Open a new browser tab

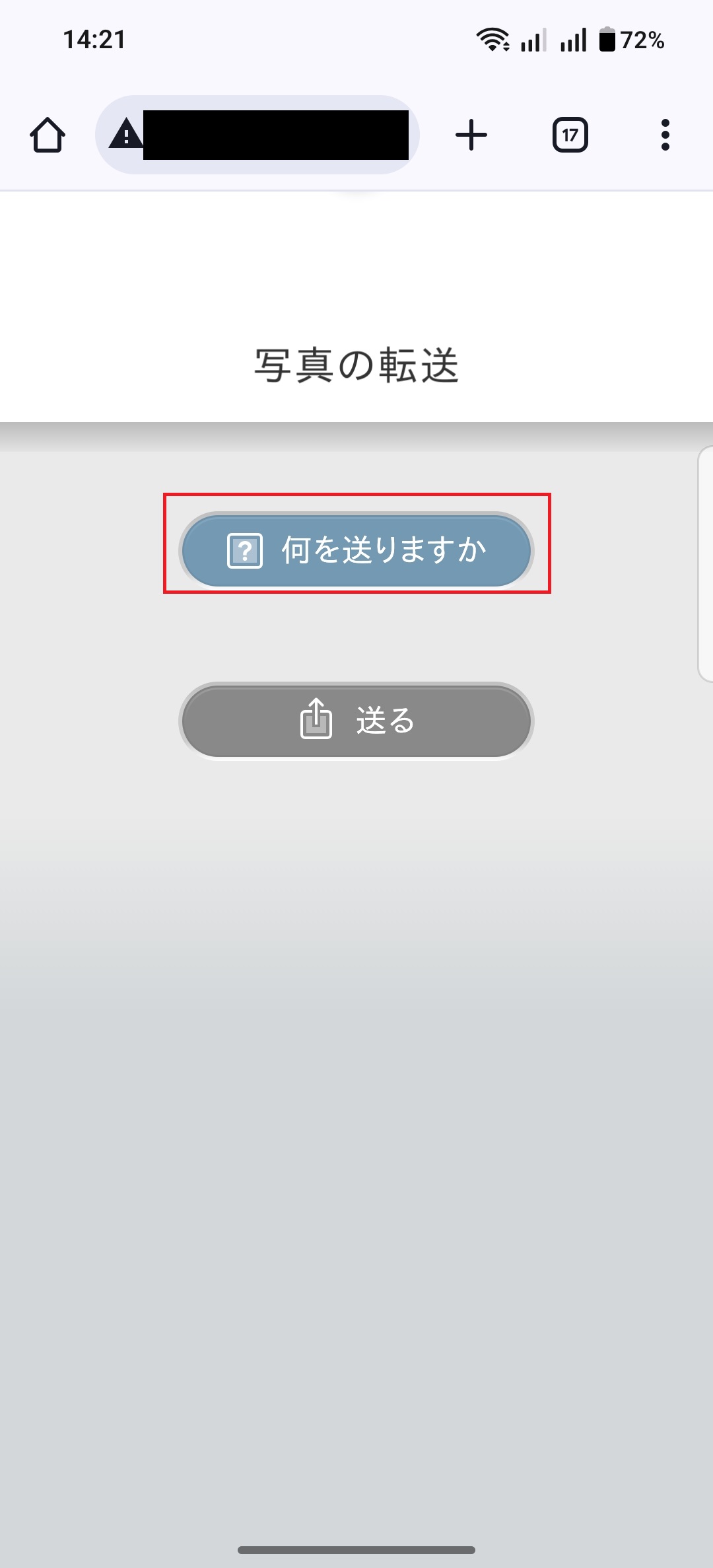pos(471,135)
